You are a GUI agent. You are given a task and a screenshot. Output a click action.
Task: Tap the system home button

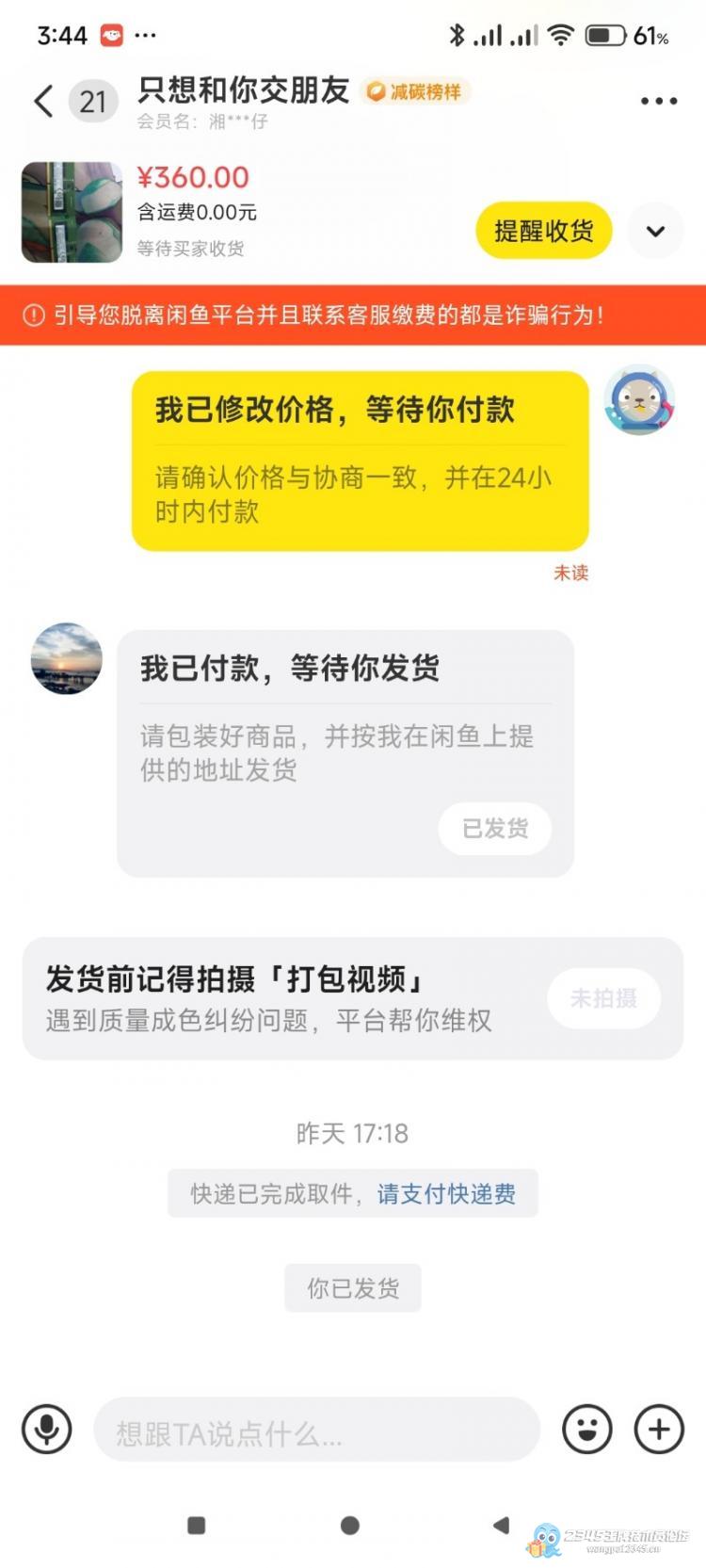349,1525
